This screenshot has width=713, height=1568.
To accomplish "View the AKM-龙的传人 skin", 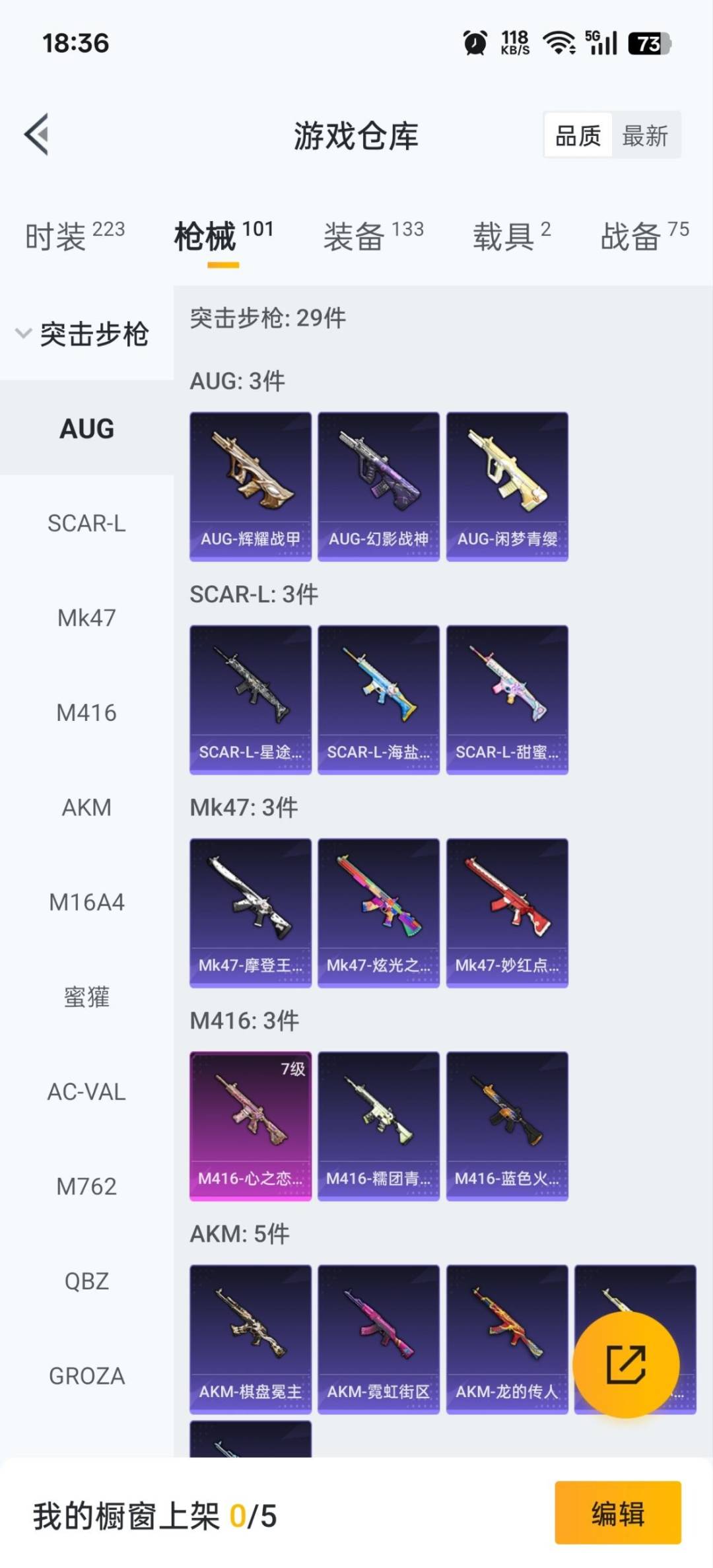I will 507,1340.
